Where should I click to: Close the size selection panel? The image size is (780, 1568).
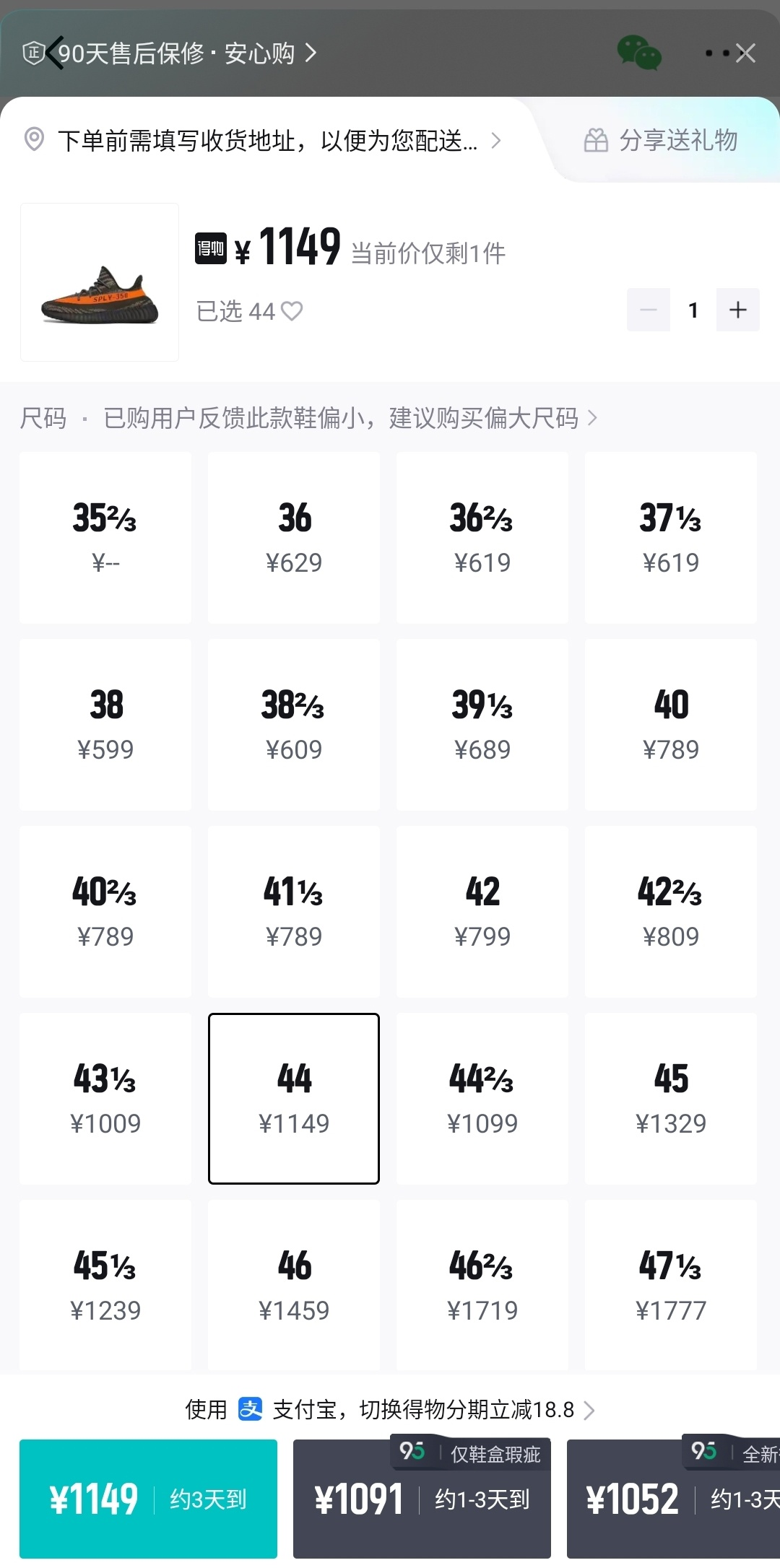pyautogui.click(x=745, y=53)
